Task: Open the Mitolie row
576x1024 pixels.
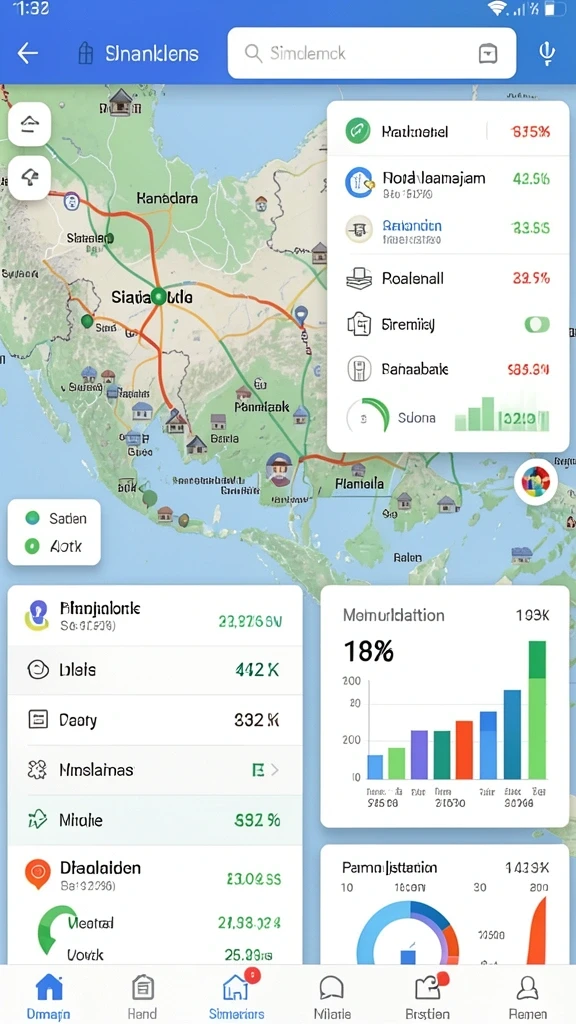Action: (x=155, y=820)
